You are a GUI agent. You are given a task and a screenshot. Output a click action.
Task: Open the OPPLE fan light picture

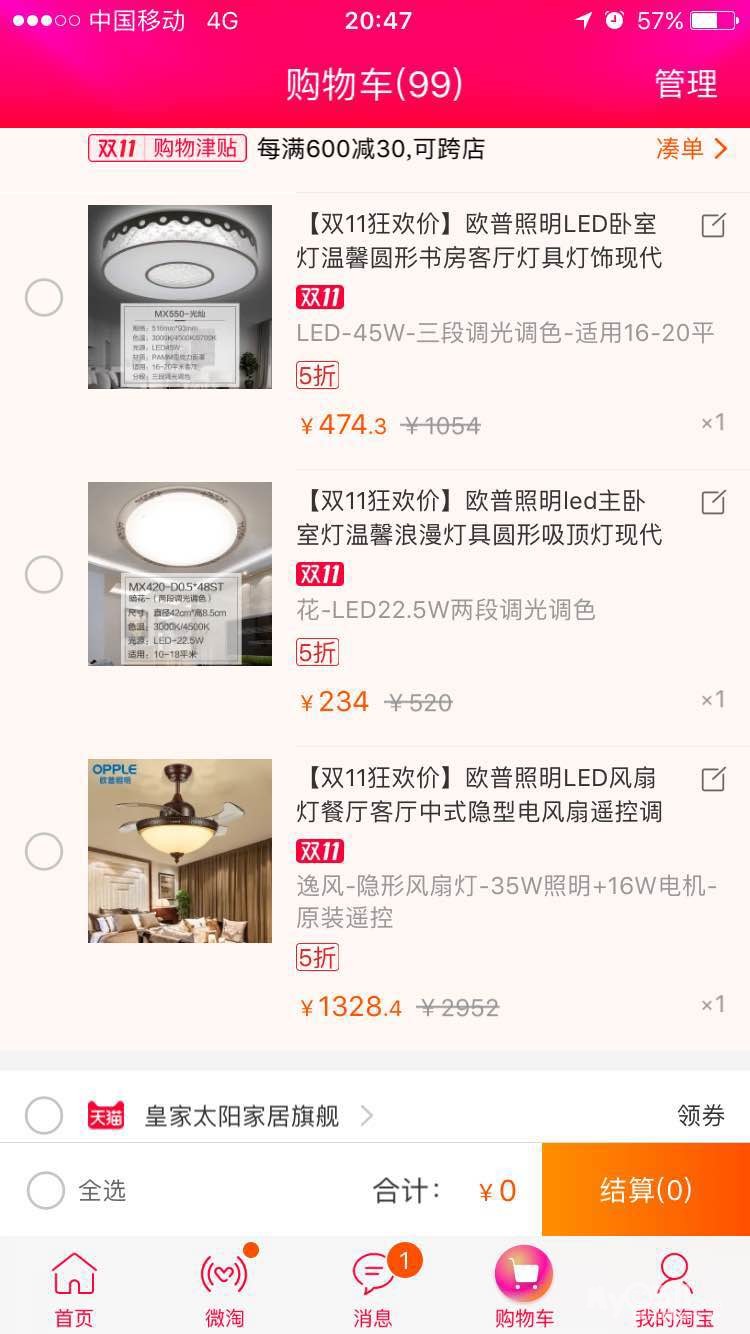coord(180,851)
